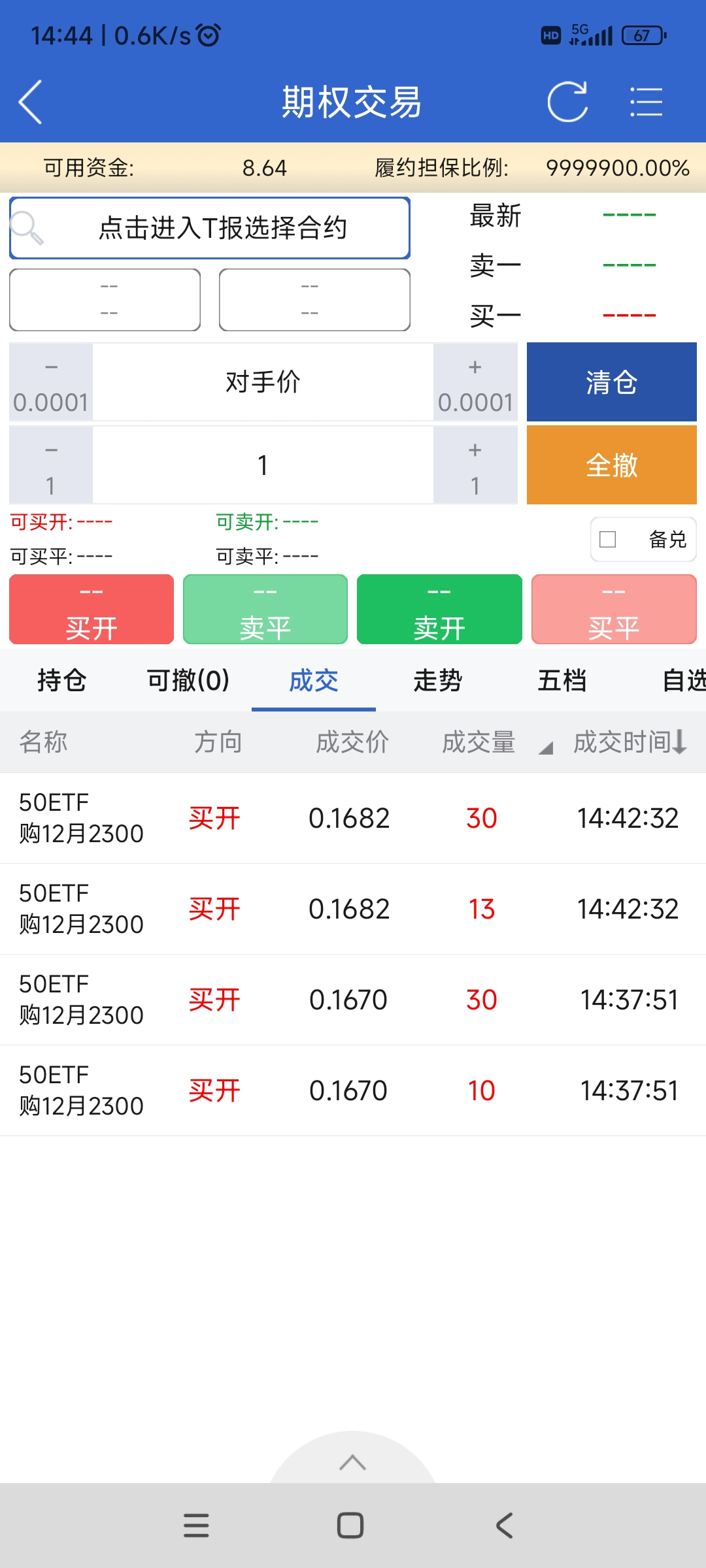Tap the 对手价 price field
The image size is (706, 1568).
[263, 383]
